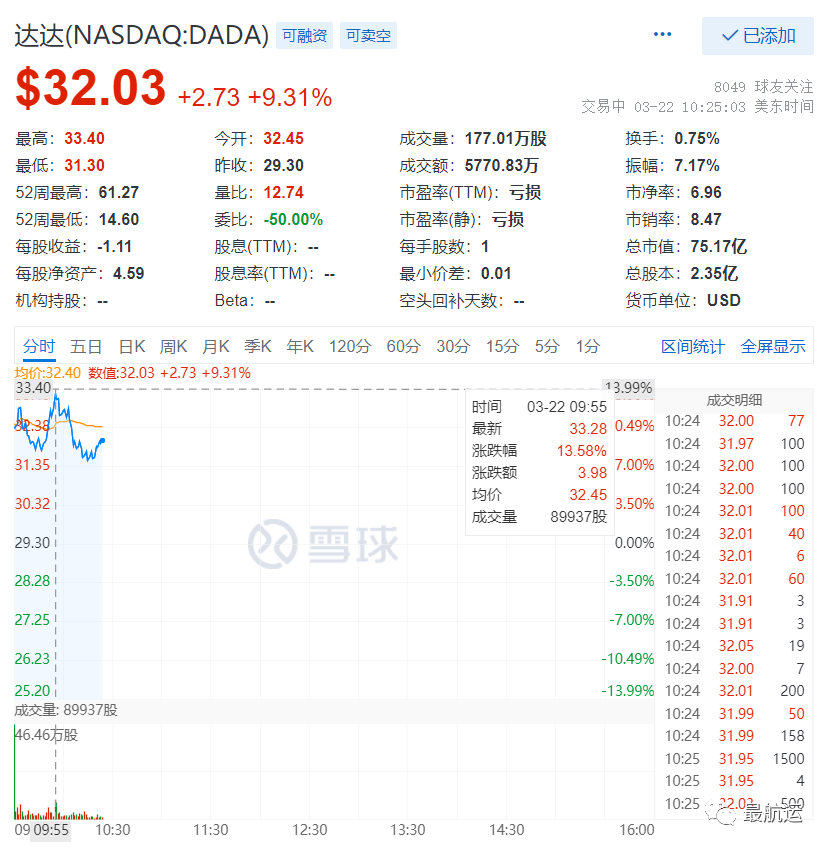Show the 15分 interval chart
829x849 pixels.
[x=502, y=347]
